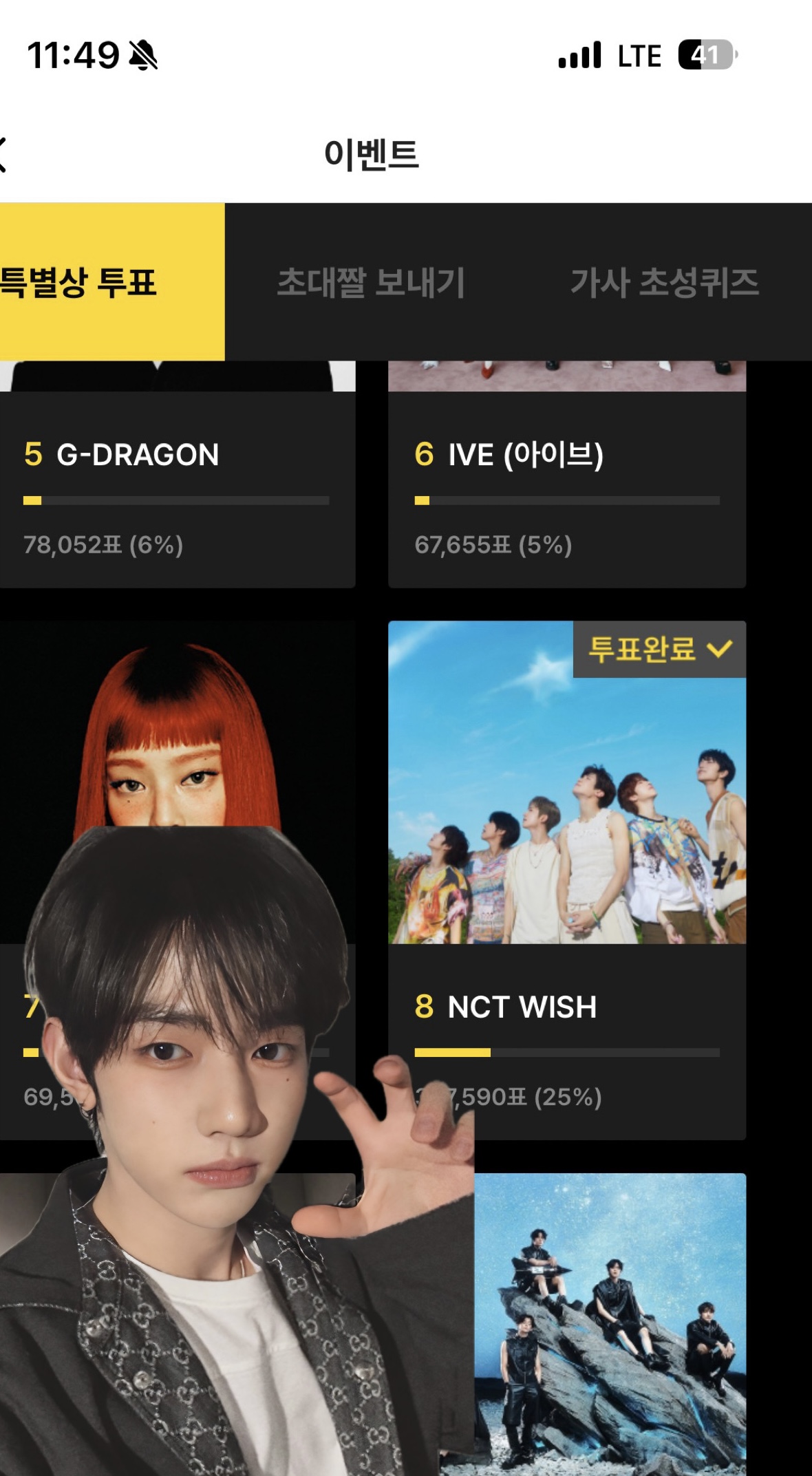Switch to the 초대짤 보내기 tab
Viewport: 812px width, 1476px height.
(x=371, y=282)
